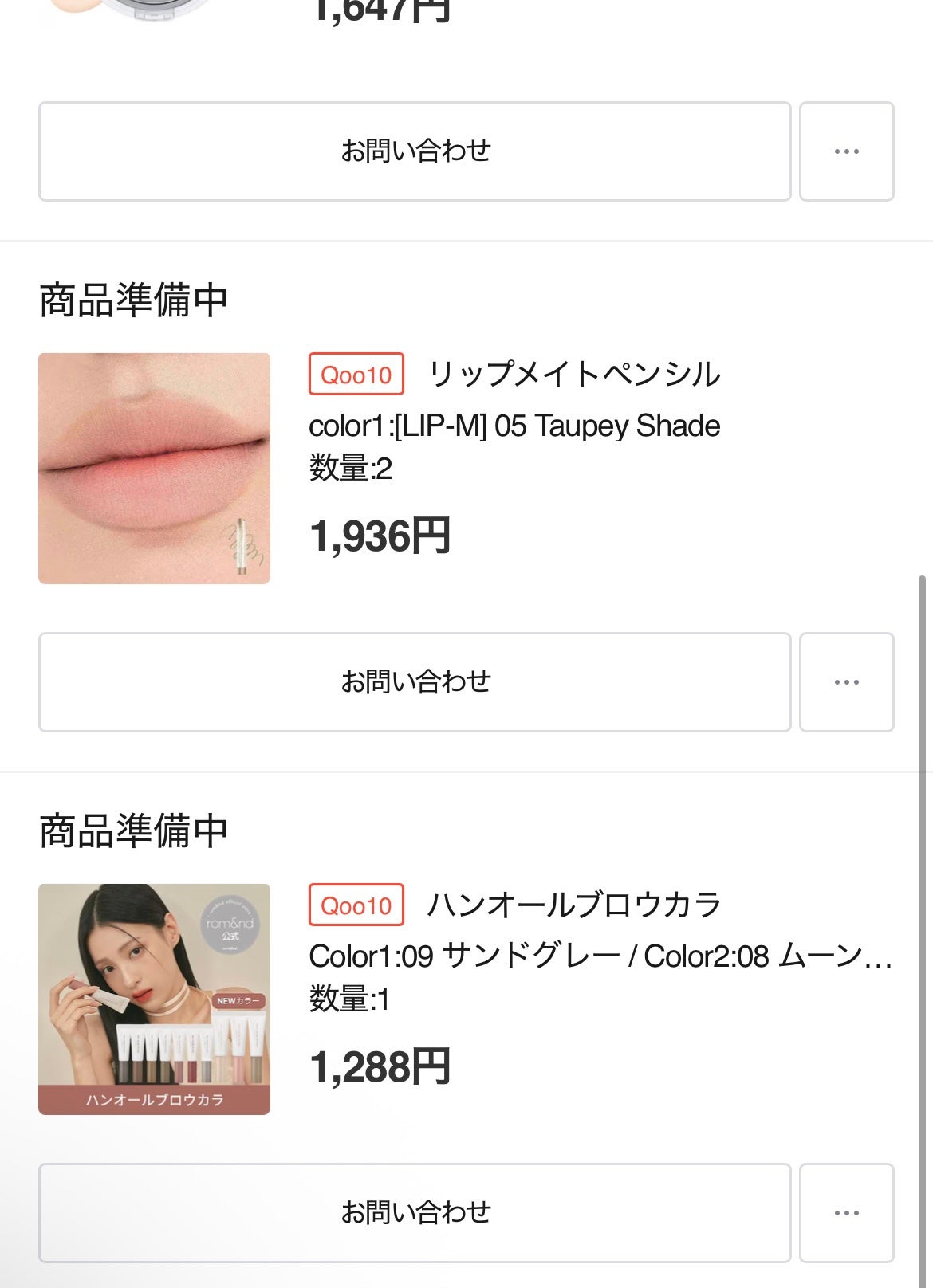This screenshot has height=1288, width=933.
Task: Select the 1,288円 price label
Action: click(379, 1065)
